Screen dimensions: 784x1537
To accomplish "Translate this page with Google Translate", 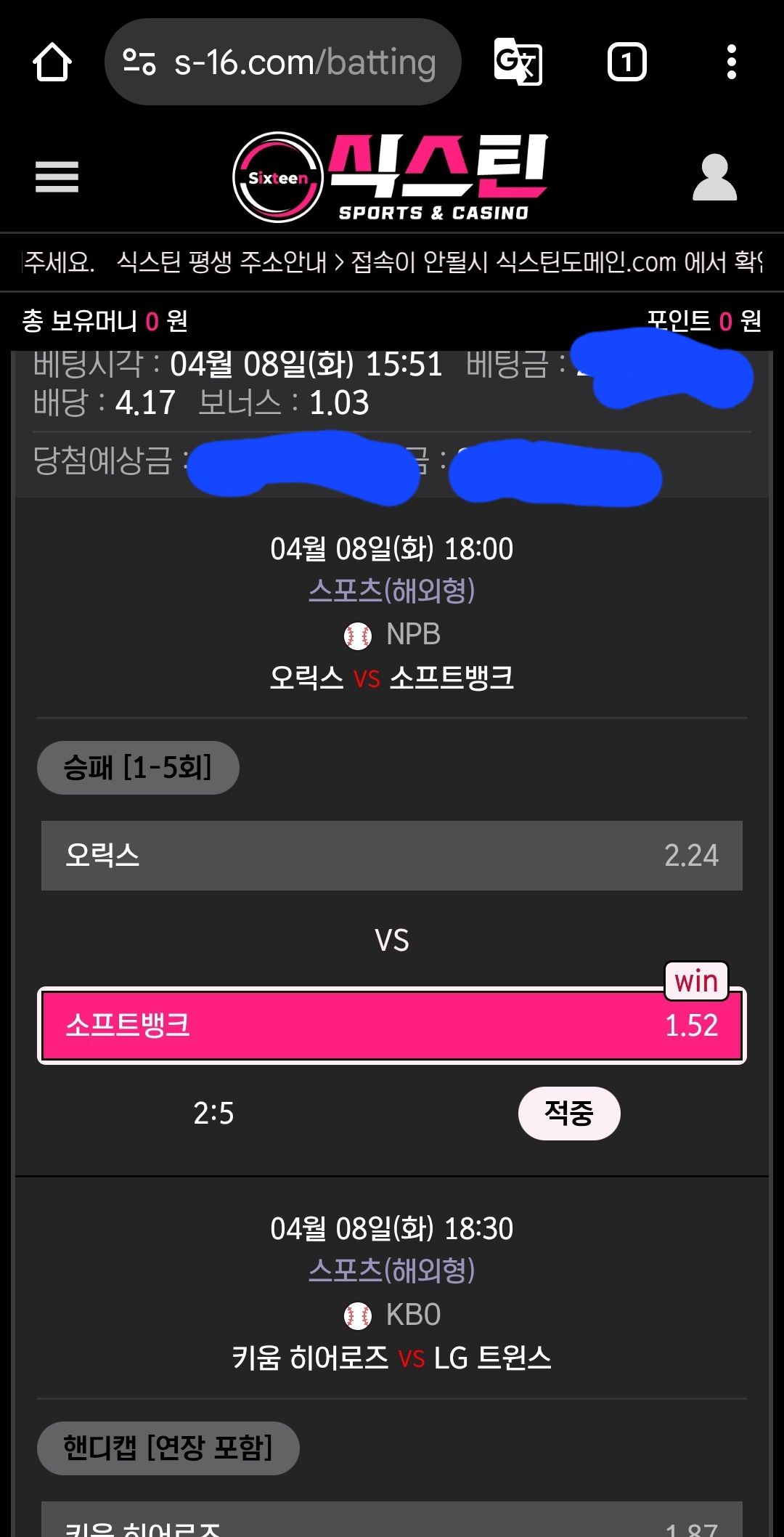I will pyautogui.click(x=518, y=62).
